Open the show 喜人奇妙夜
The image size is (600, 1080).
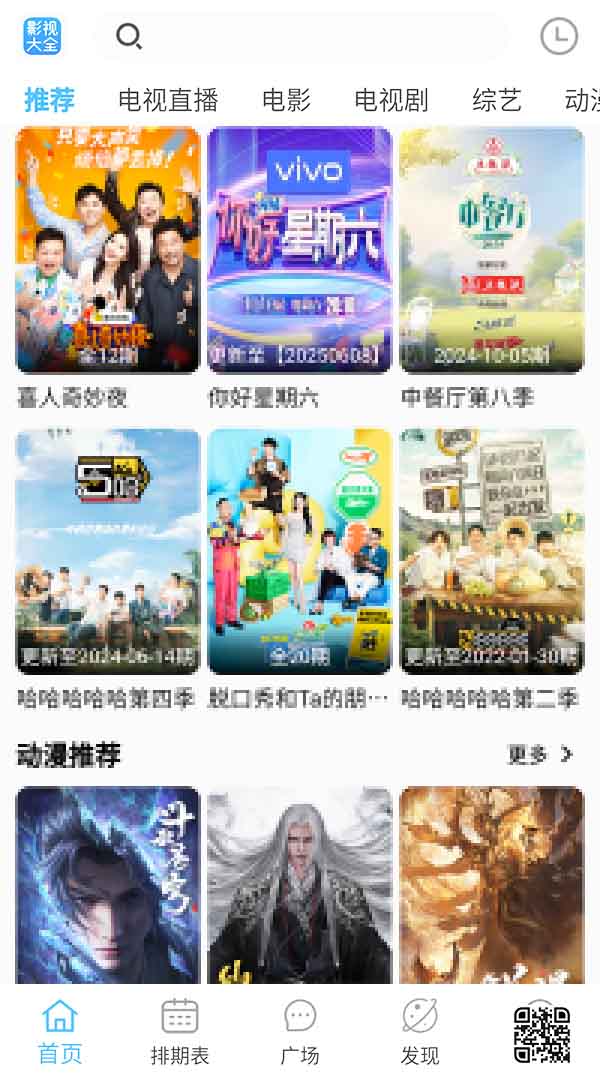pyautogui.click(x=108, y=250)
